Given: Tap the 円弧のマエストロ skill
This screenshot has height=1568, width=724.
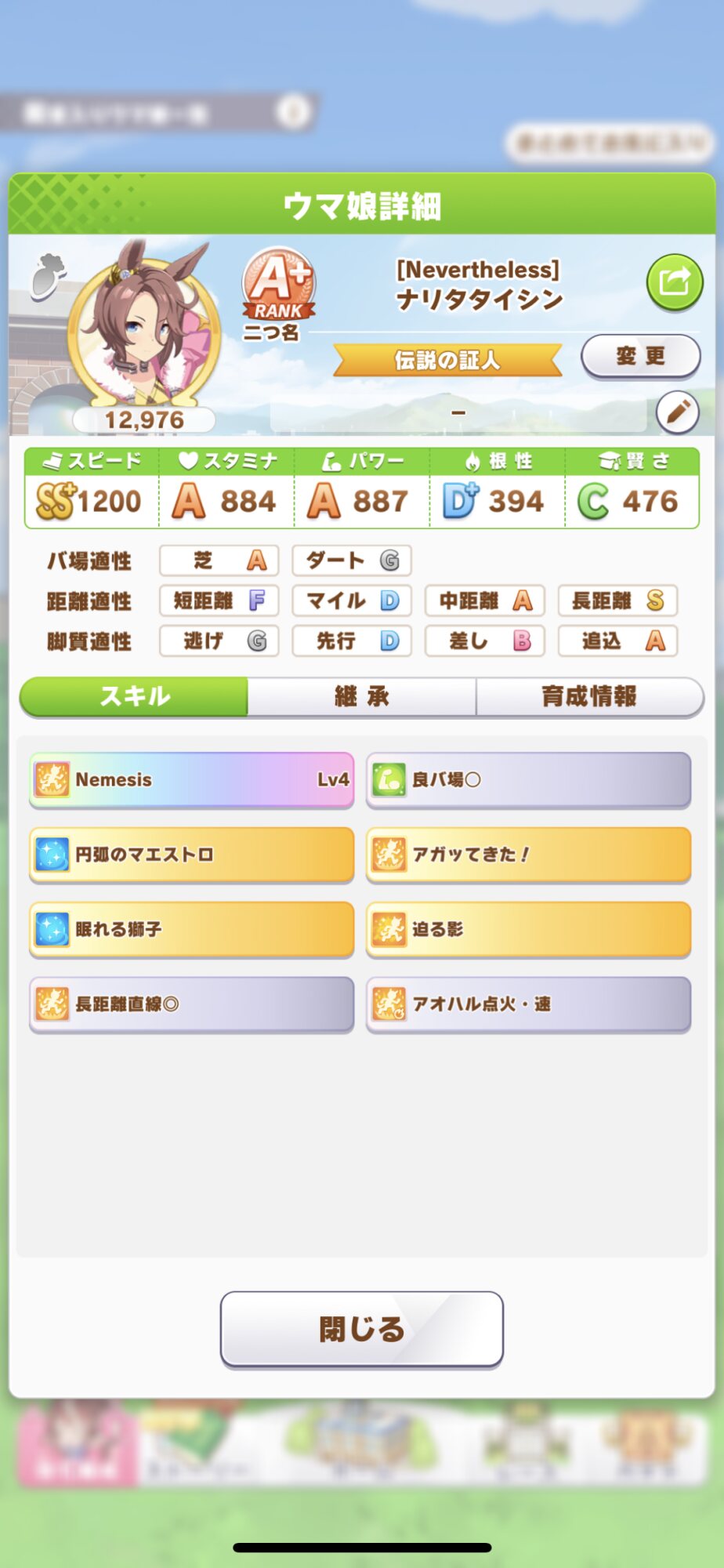Looking at the screenshot, I should click(192, 854).
